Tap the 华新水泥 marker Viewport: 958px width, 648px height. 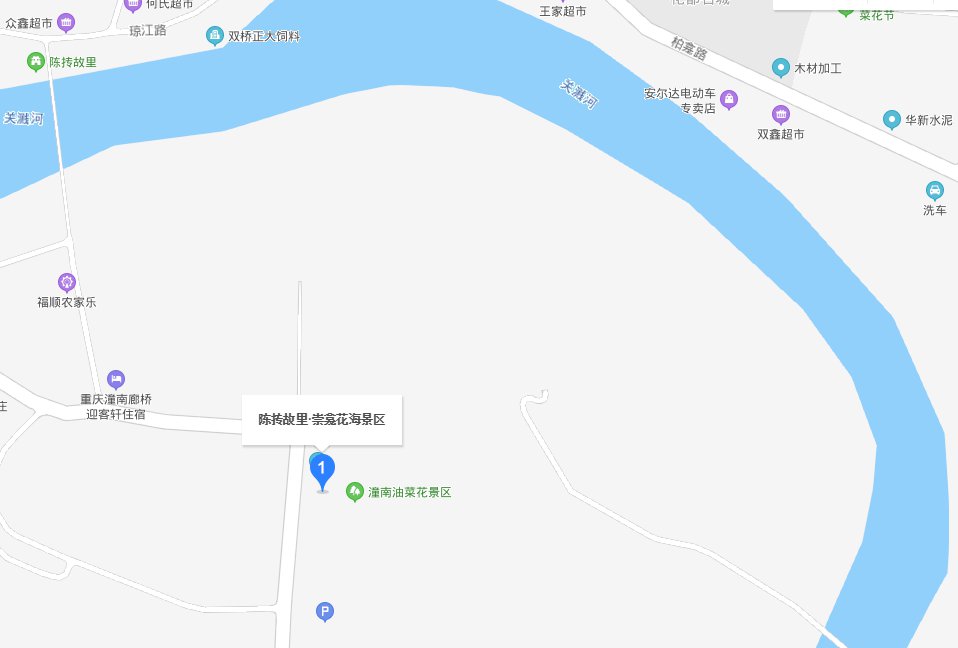(x=891, y=120)
